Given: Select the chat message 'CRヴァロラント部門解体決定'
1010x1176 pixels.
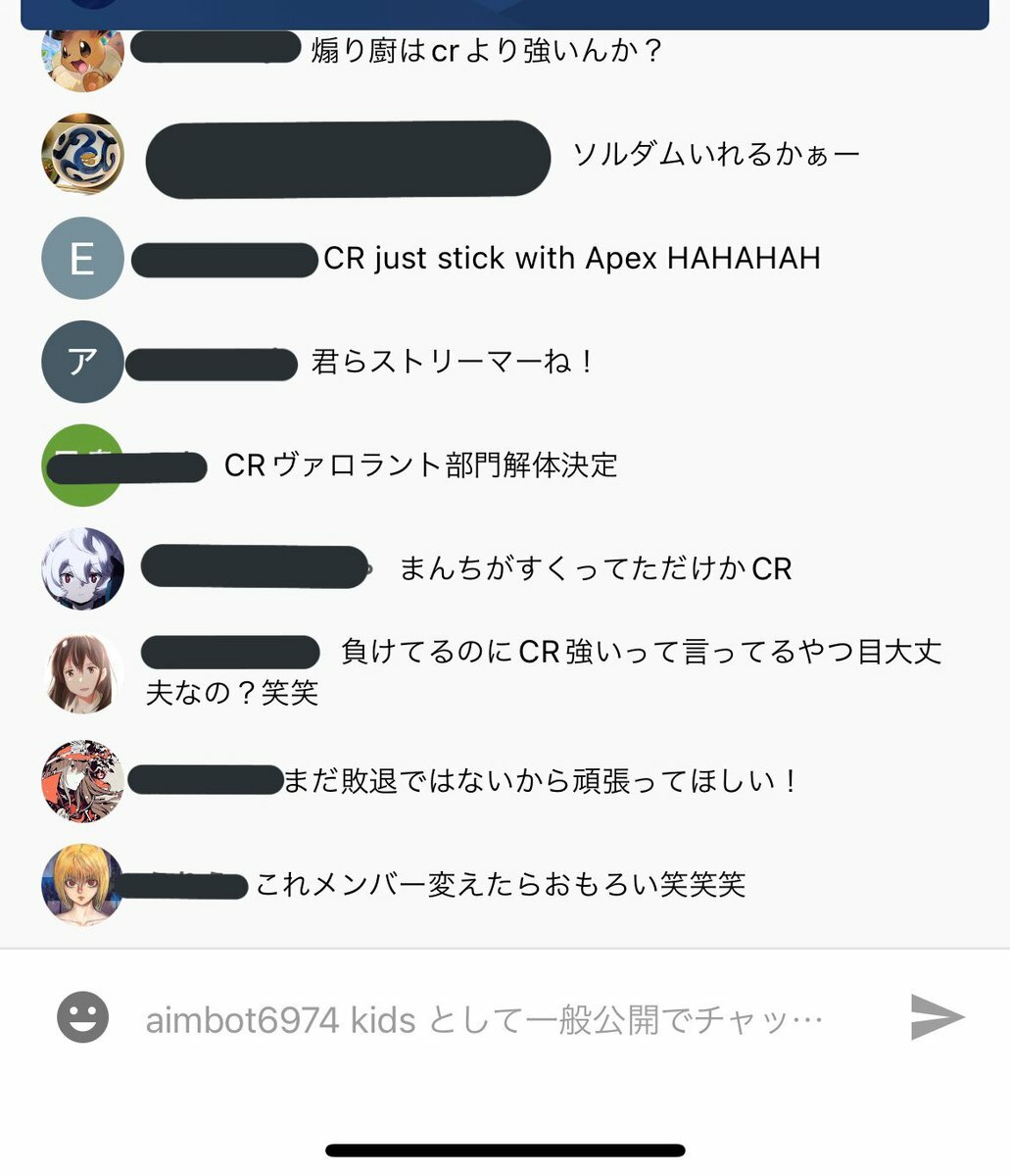Looking at the screenshot, I should (421, 465).
